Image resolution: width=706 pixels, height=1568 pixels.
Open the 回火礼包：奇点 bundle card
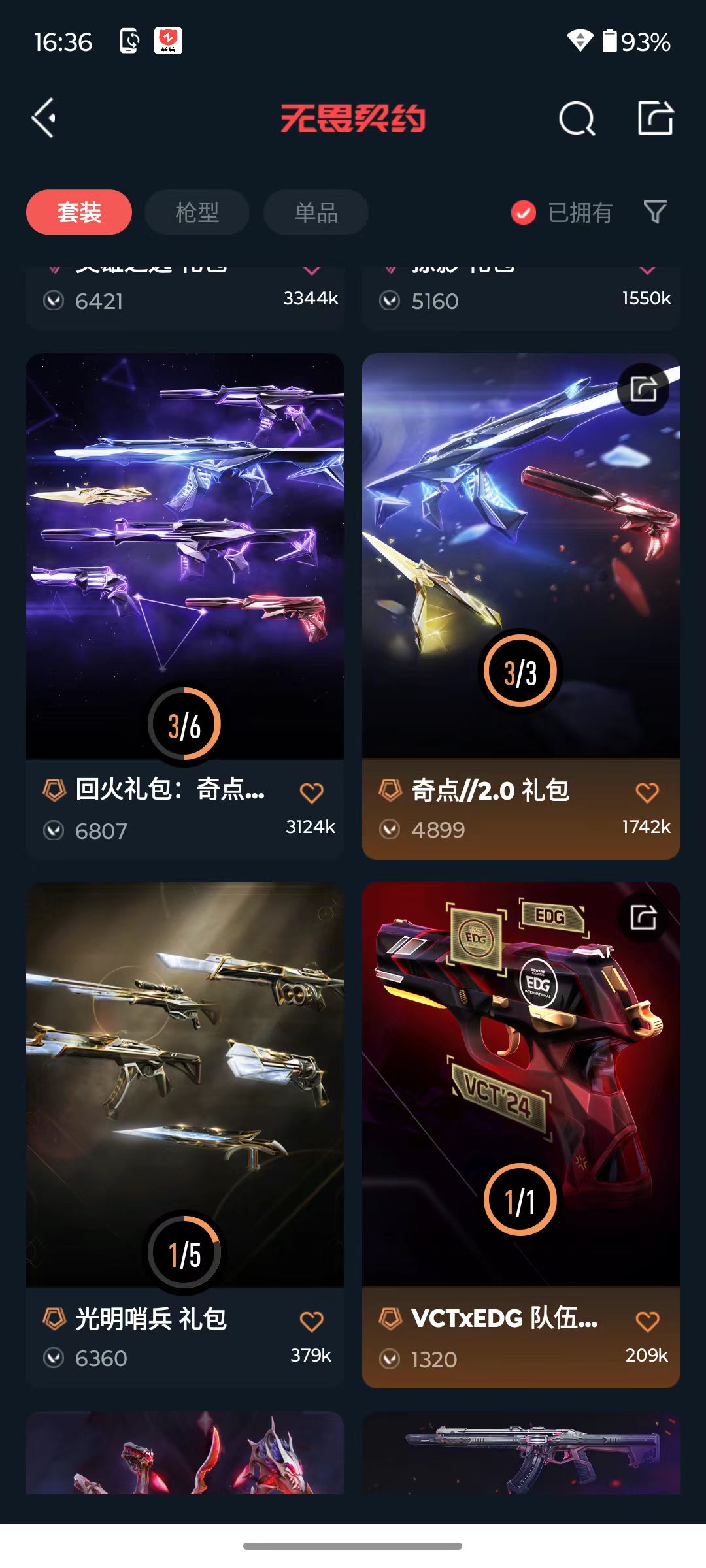[185, 606]
